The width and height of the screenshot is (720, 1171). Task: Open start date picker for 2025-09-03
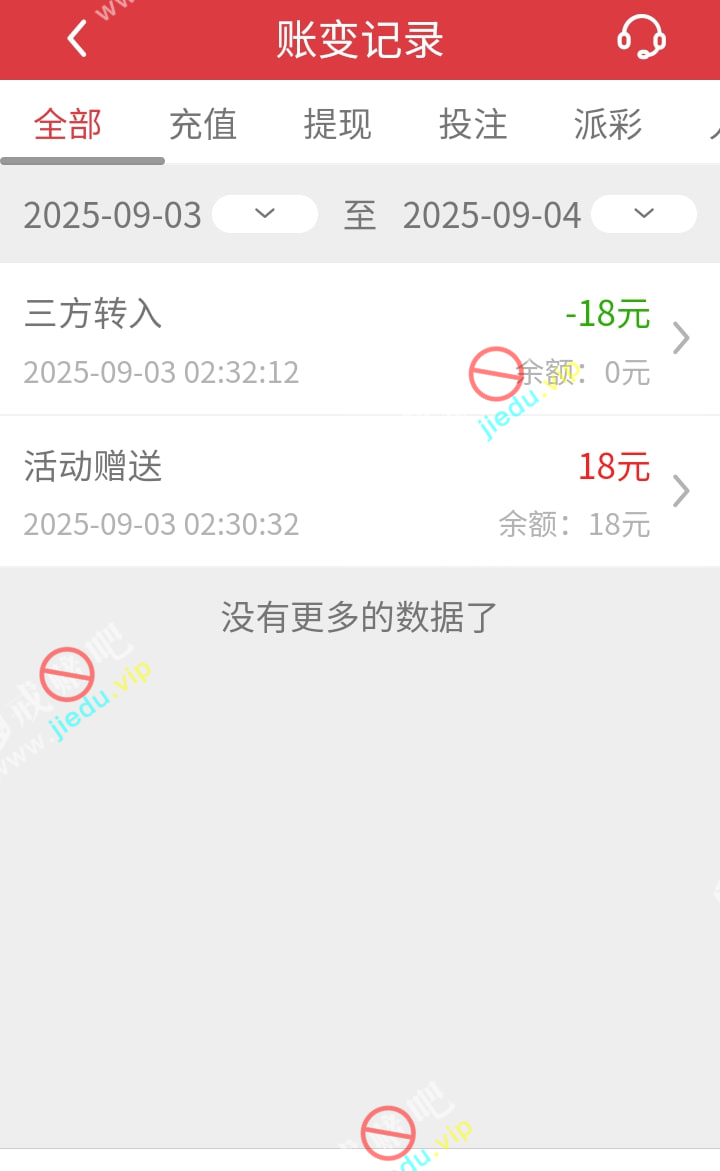[x=265, y=214]
